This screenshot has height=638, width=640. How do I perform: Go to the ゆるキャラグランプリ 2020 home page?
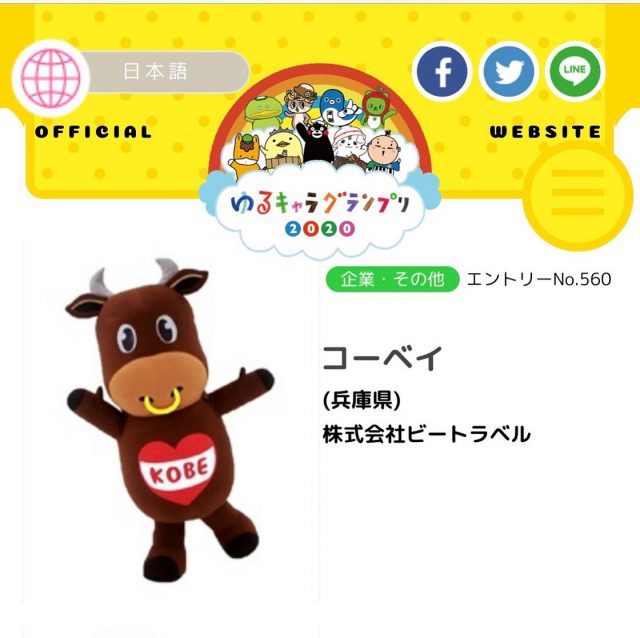(318, 160)
